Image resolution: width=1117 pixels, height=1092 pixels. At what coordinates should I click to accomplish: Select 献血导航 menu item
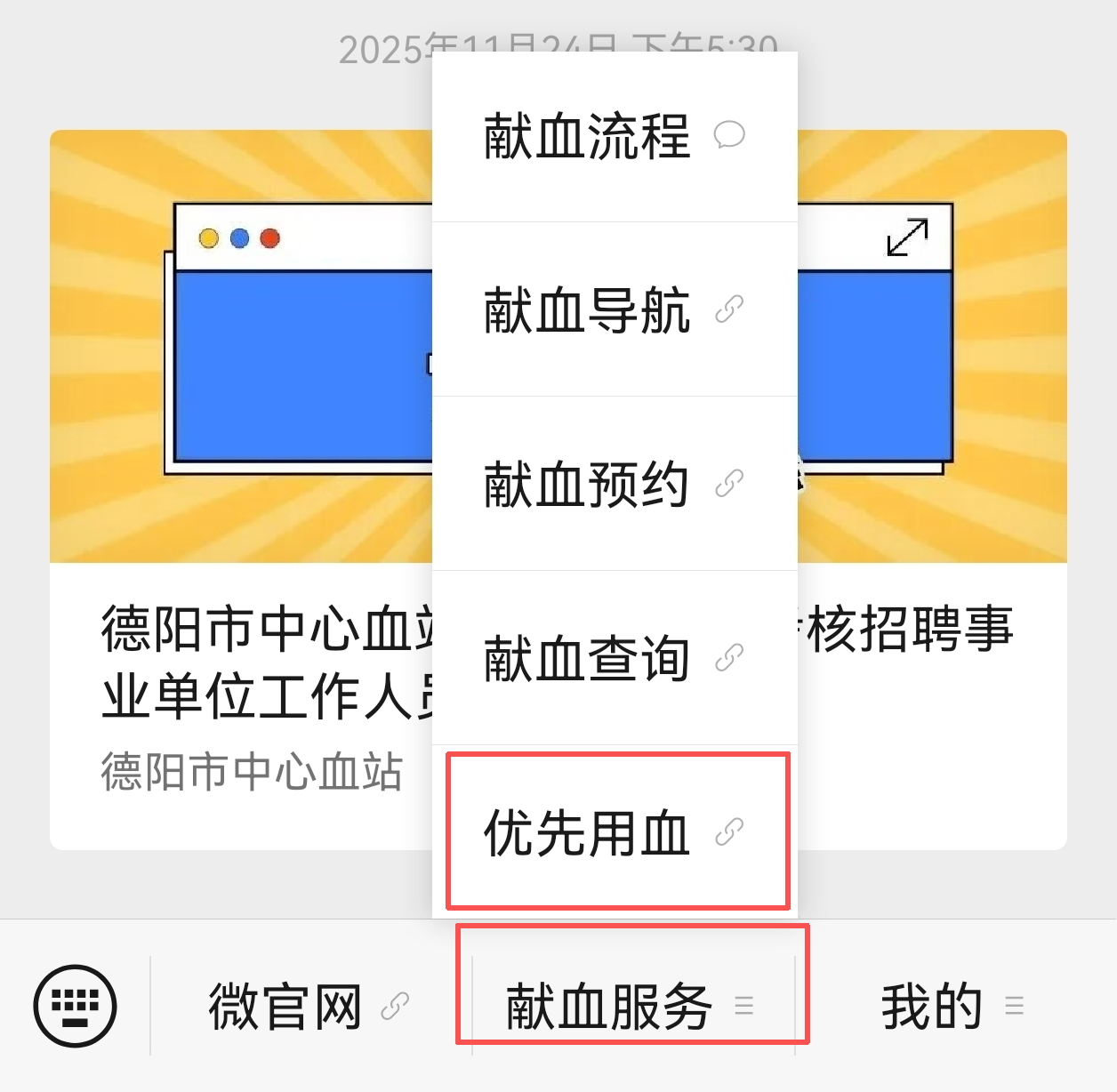click(x=614, y=310)
